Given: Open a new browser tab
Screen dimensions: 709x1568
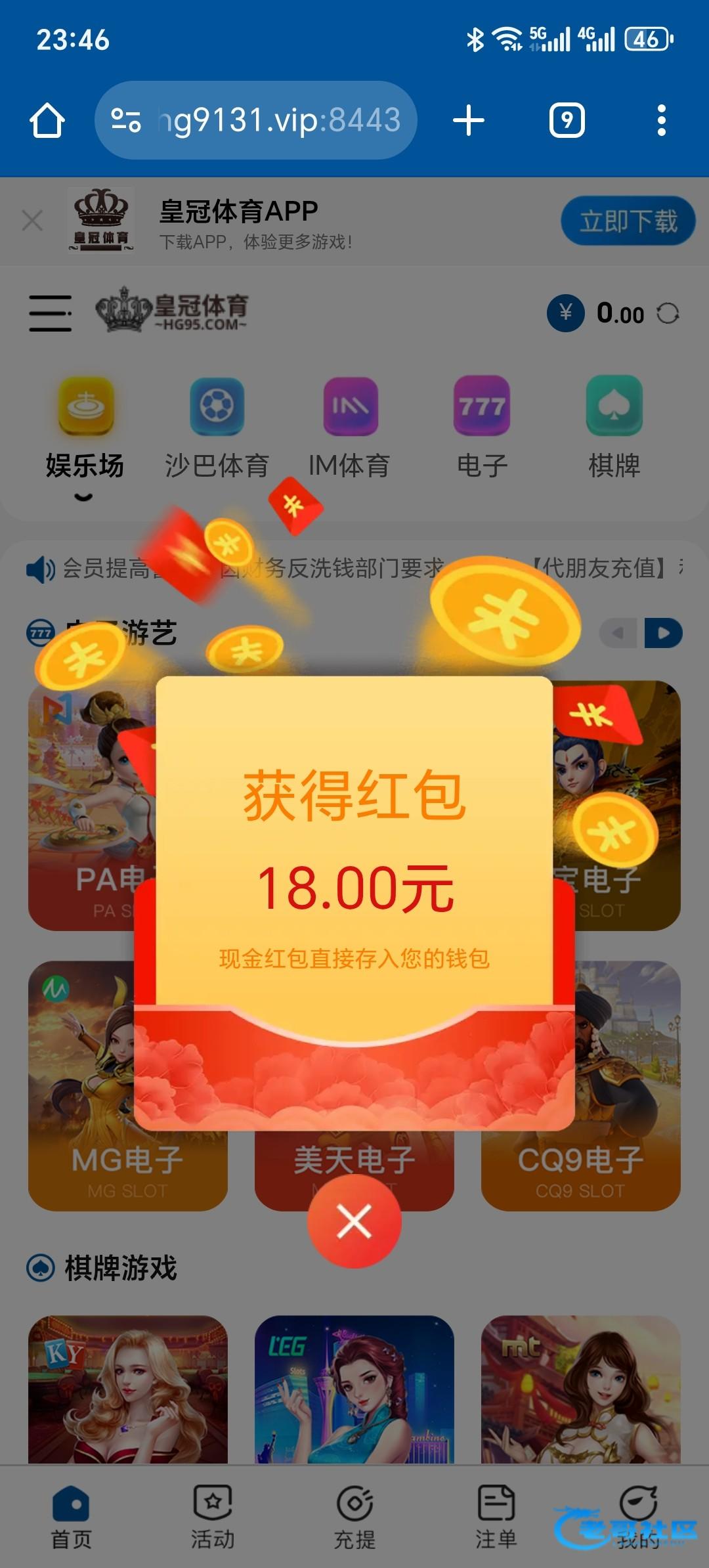Looking at the screenshot, I should (x=469, y=121).
